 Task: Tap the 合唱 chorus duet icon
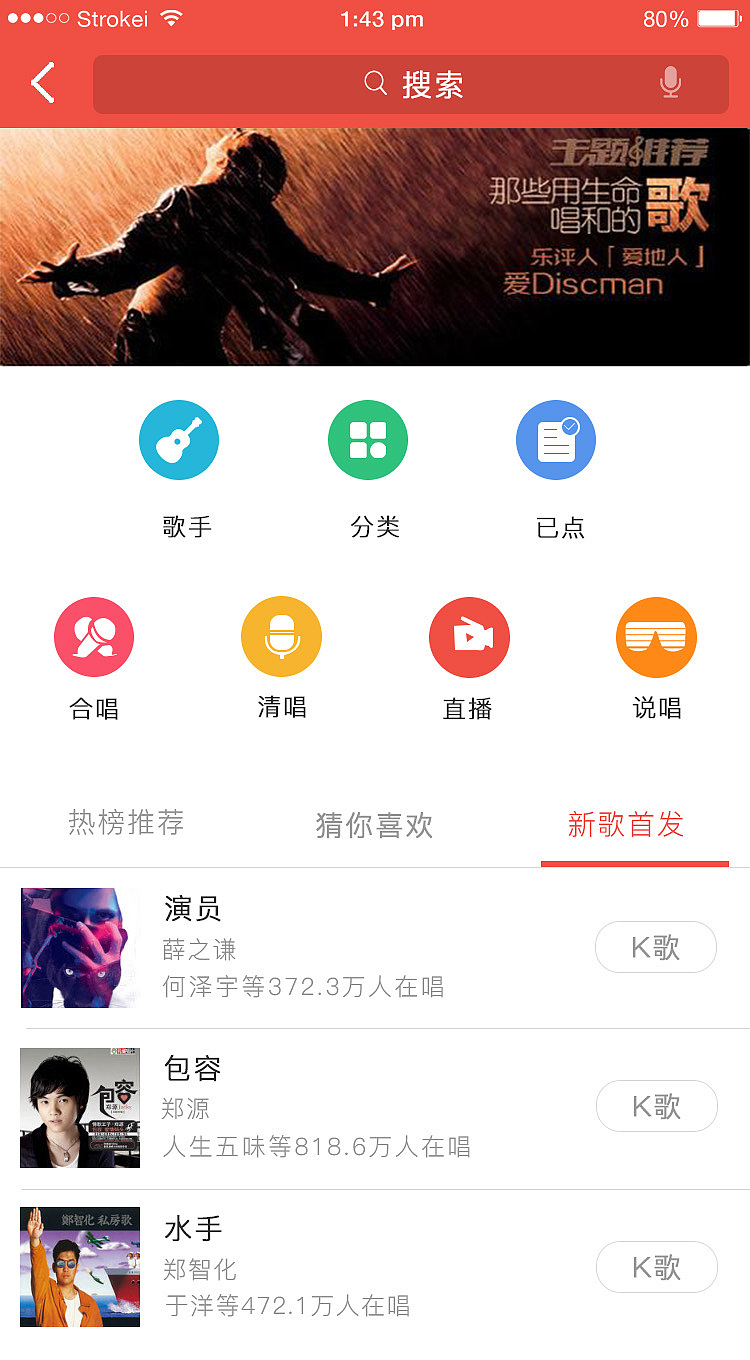click(x=94, y=637)
